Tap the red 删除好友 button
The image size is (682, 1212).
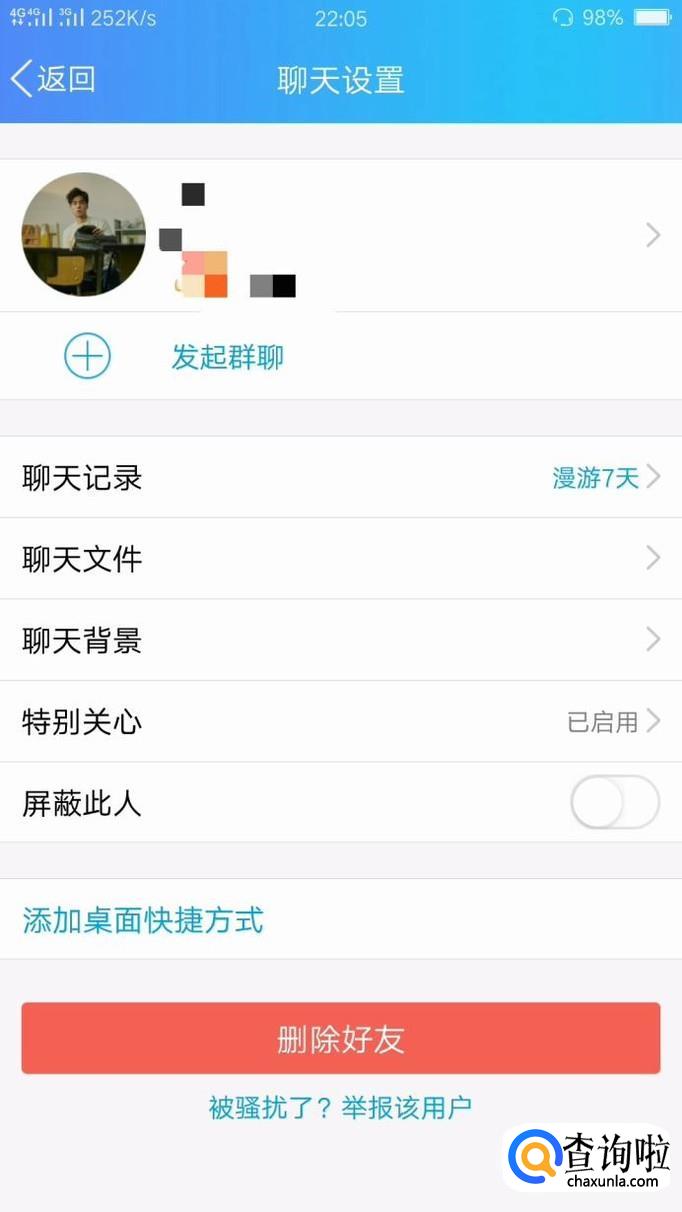click(340, 1039)
